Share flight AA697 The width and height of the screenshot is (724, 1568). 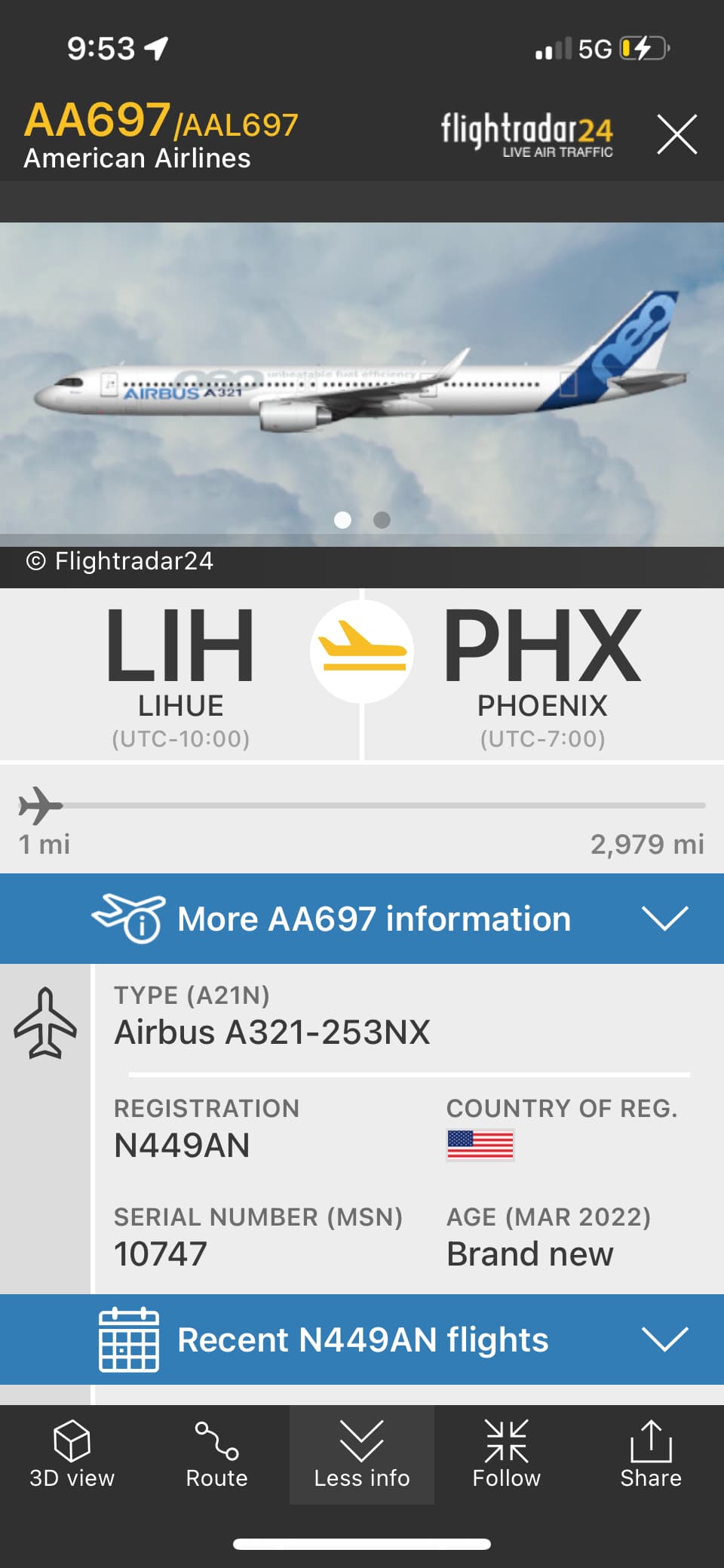651,1454
